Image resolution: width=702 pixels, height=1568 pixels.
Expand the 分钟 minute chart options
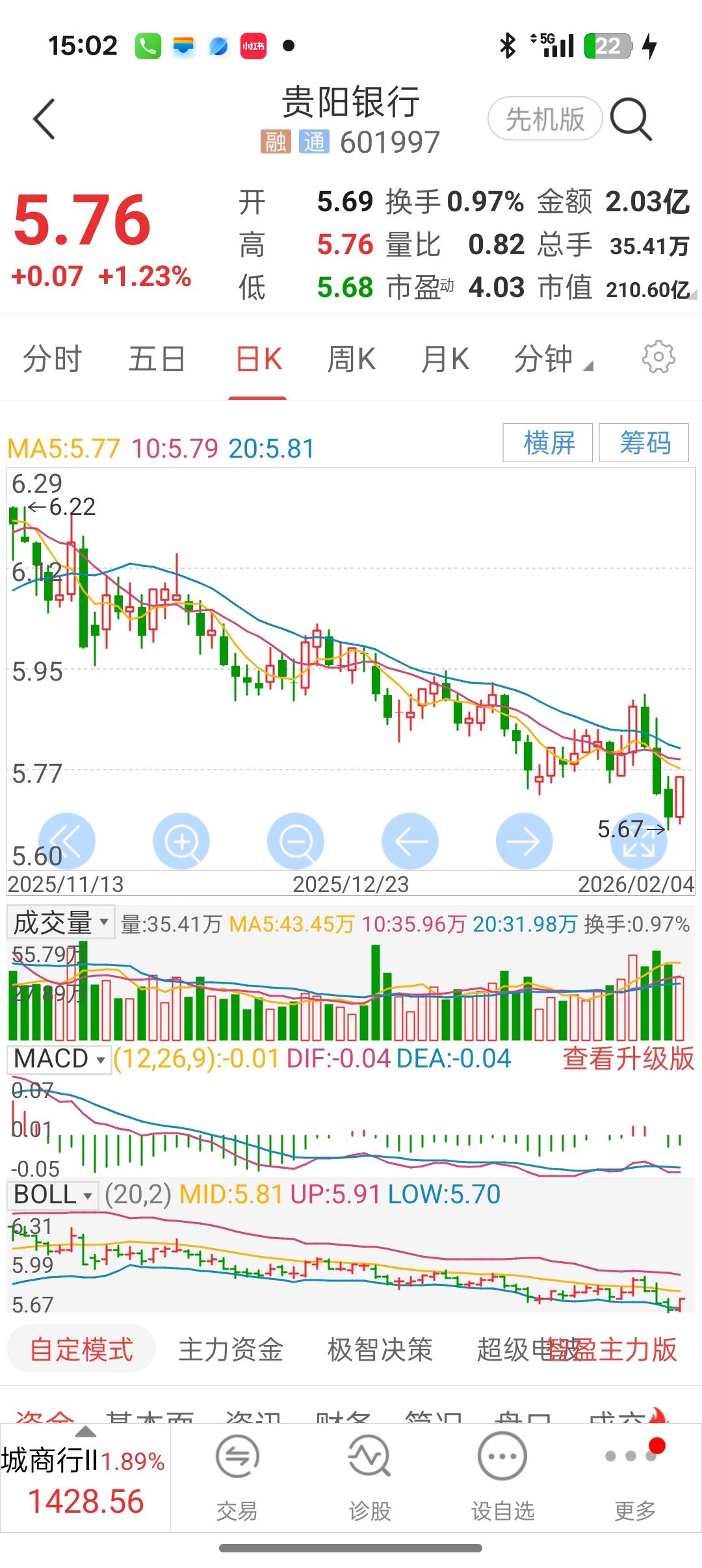(x=552, y=359)
